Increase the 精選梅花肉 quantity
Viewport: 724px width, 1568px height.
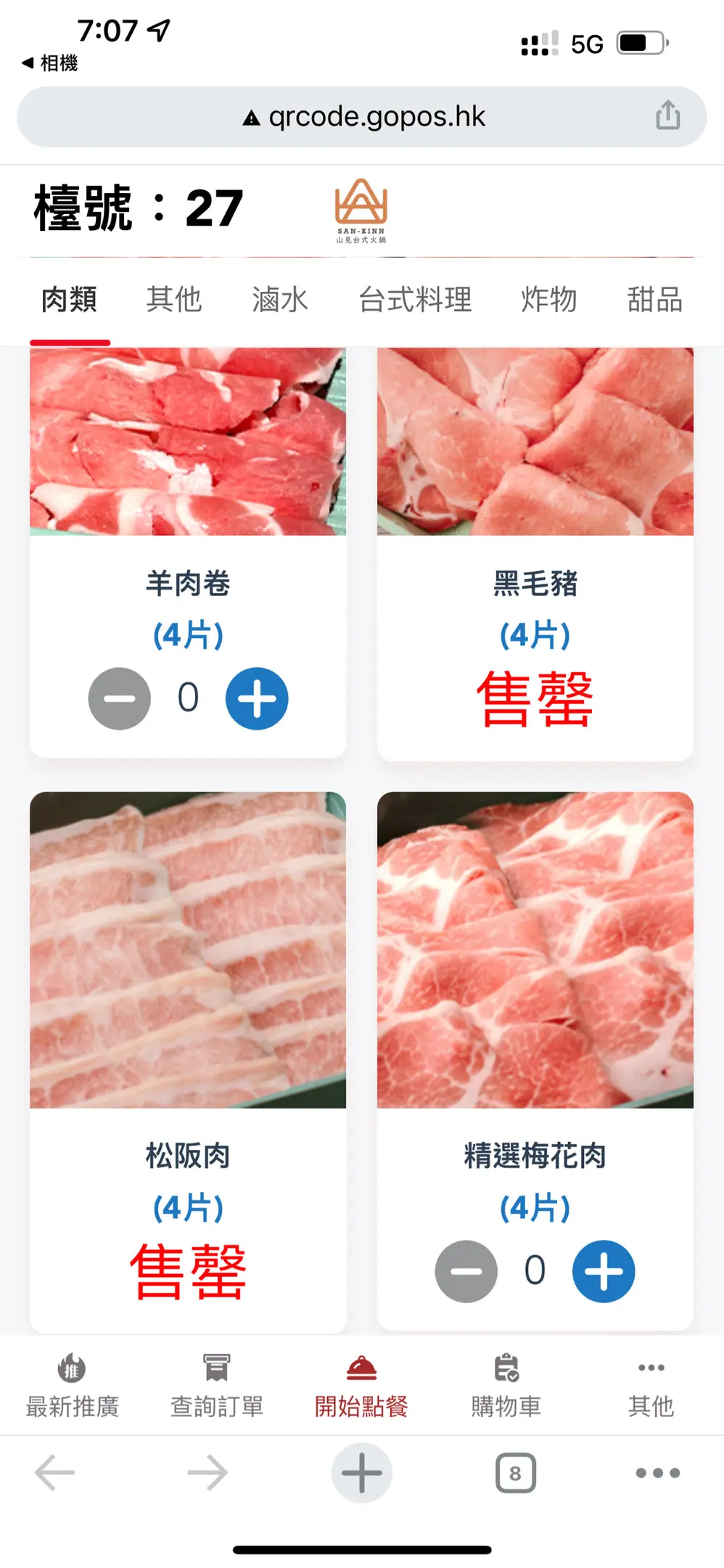(x=604, y=1271)
